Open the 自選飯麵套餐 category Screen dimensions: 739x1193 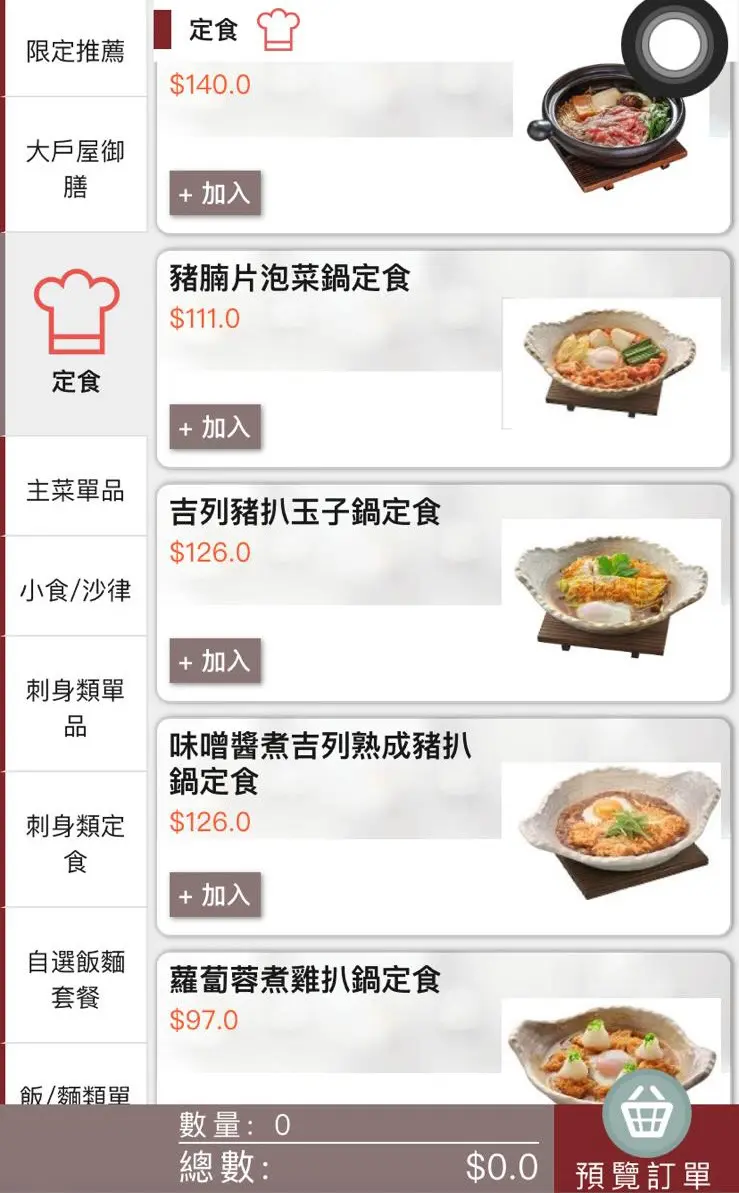click(75, 979)
